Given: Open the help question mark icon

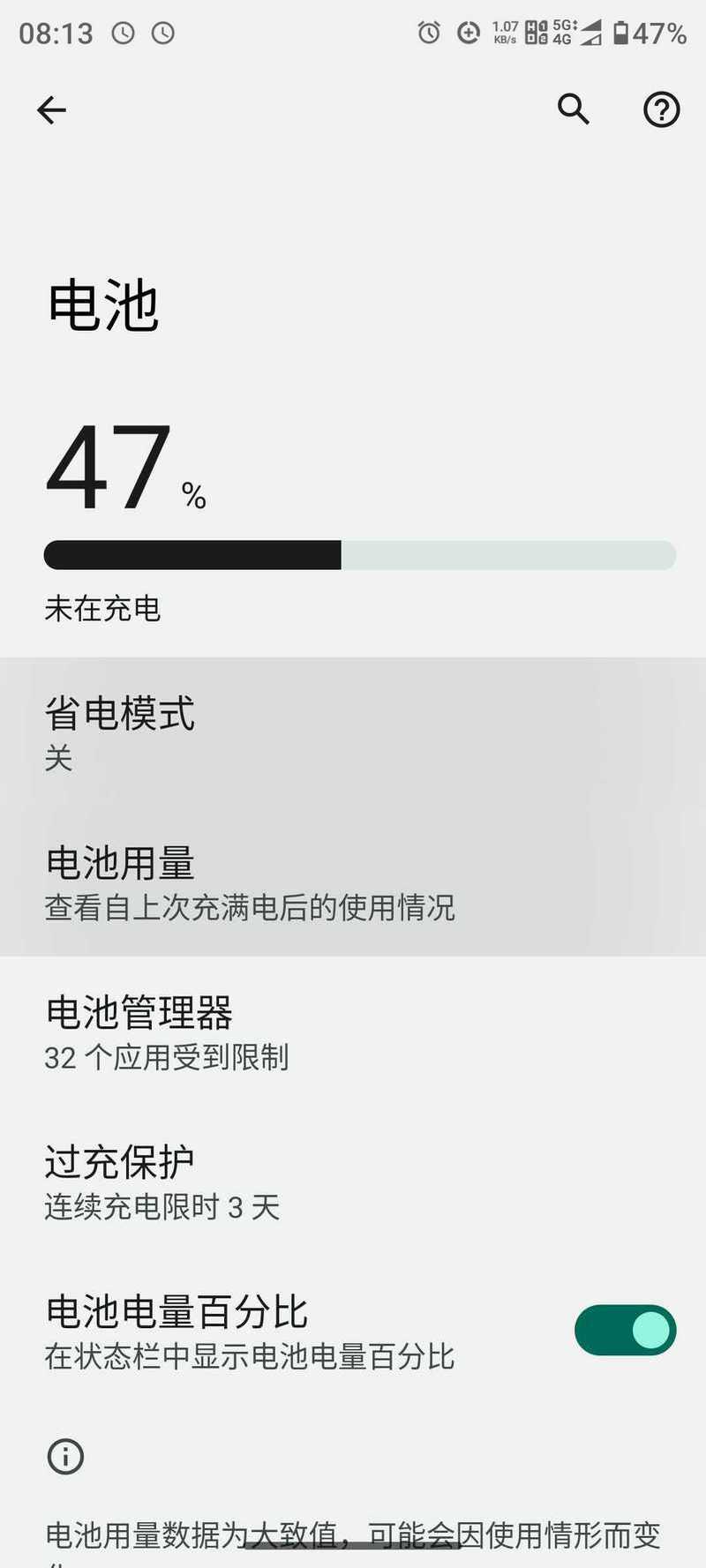Looking at the screenshot, I should point(661,110).
